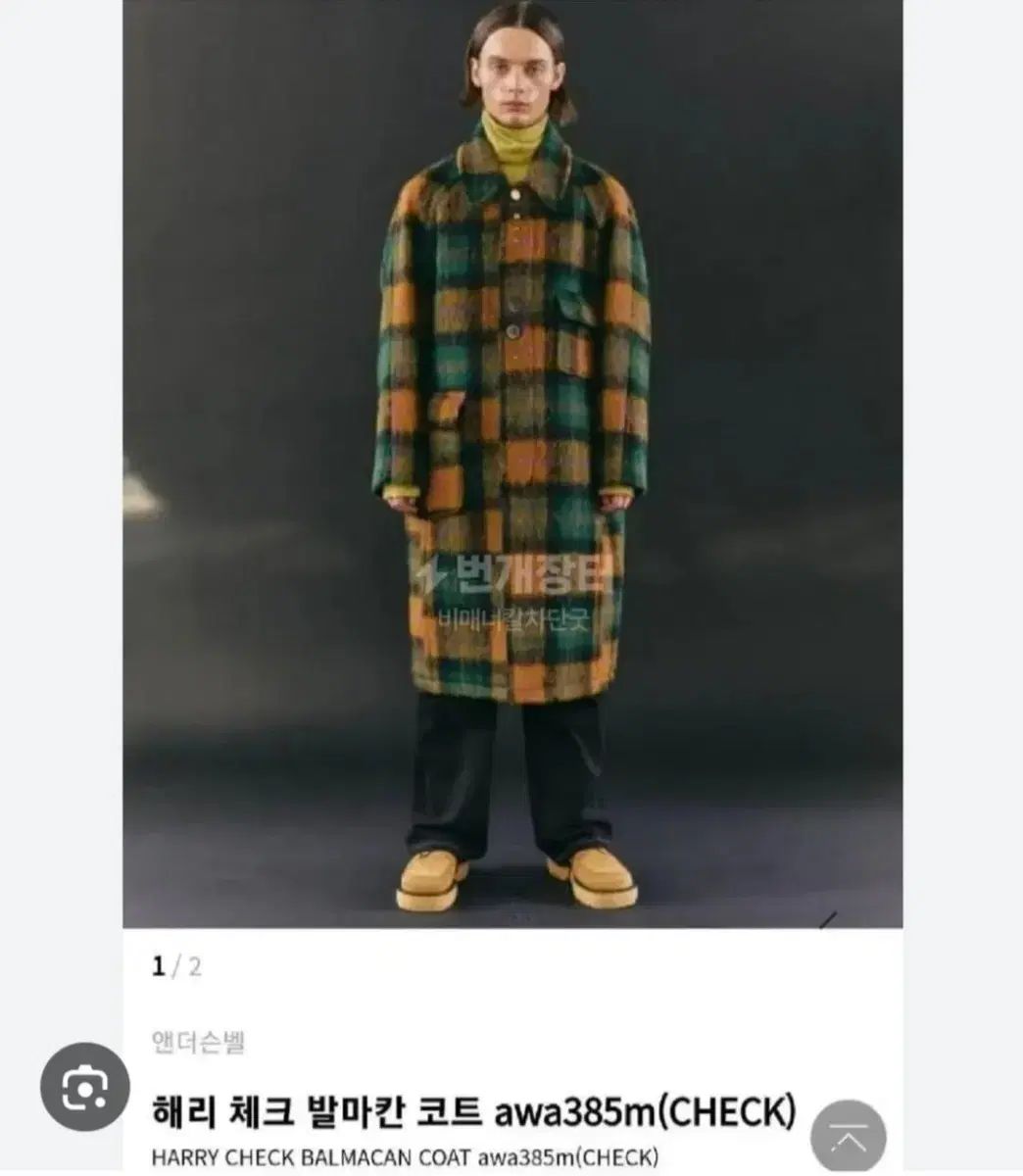This screenshot has width=1023, height=1176.
Task: Open the check coat product photo
Action: click(x=511, y=463)
